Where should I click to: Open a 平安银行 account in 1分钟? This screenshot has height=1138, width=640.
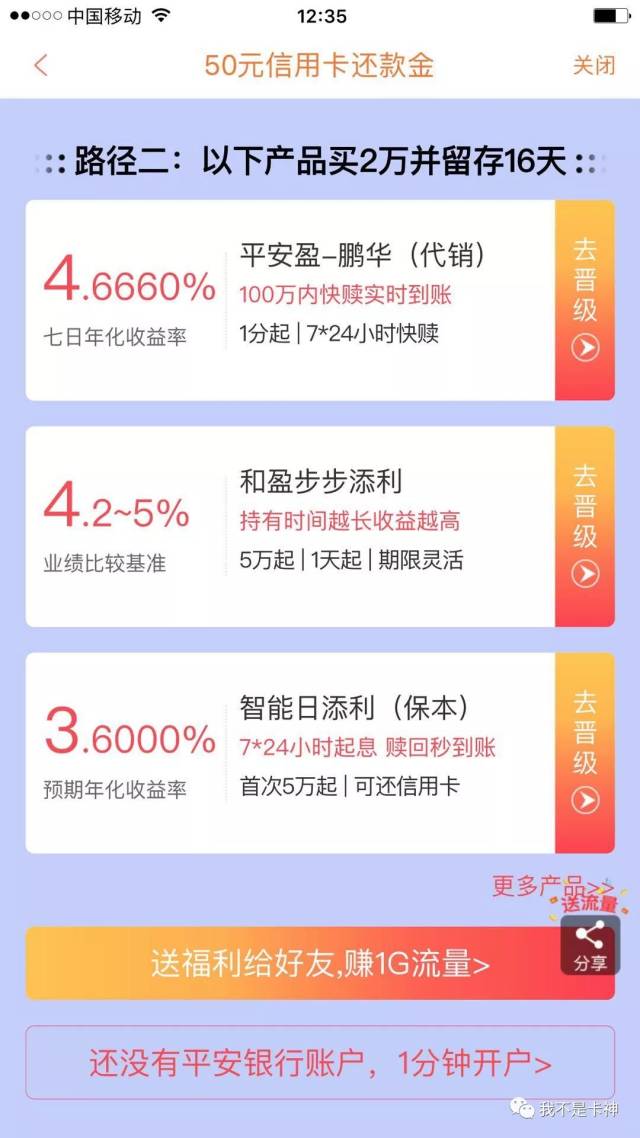(x=320, y=1062)
